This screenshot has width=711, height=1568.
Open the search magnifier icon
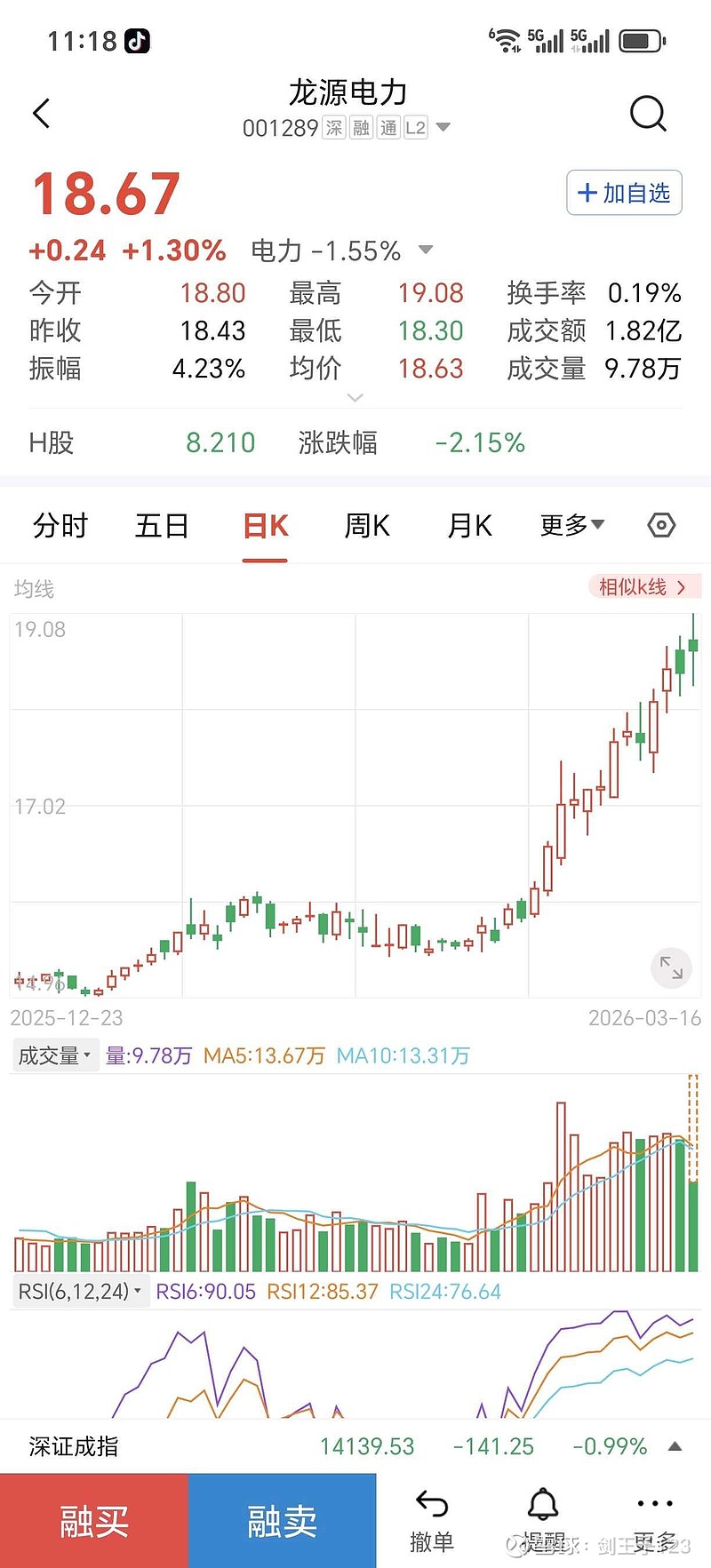click(648, 114)
